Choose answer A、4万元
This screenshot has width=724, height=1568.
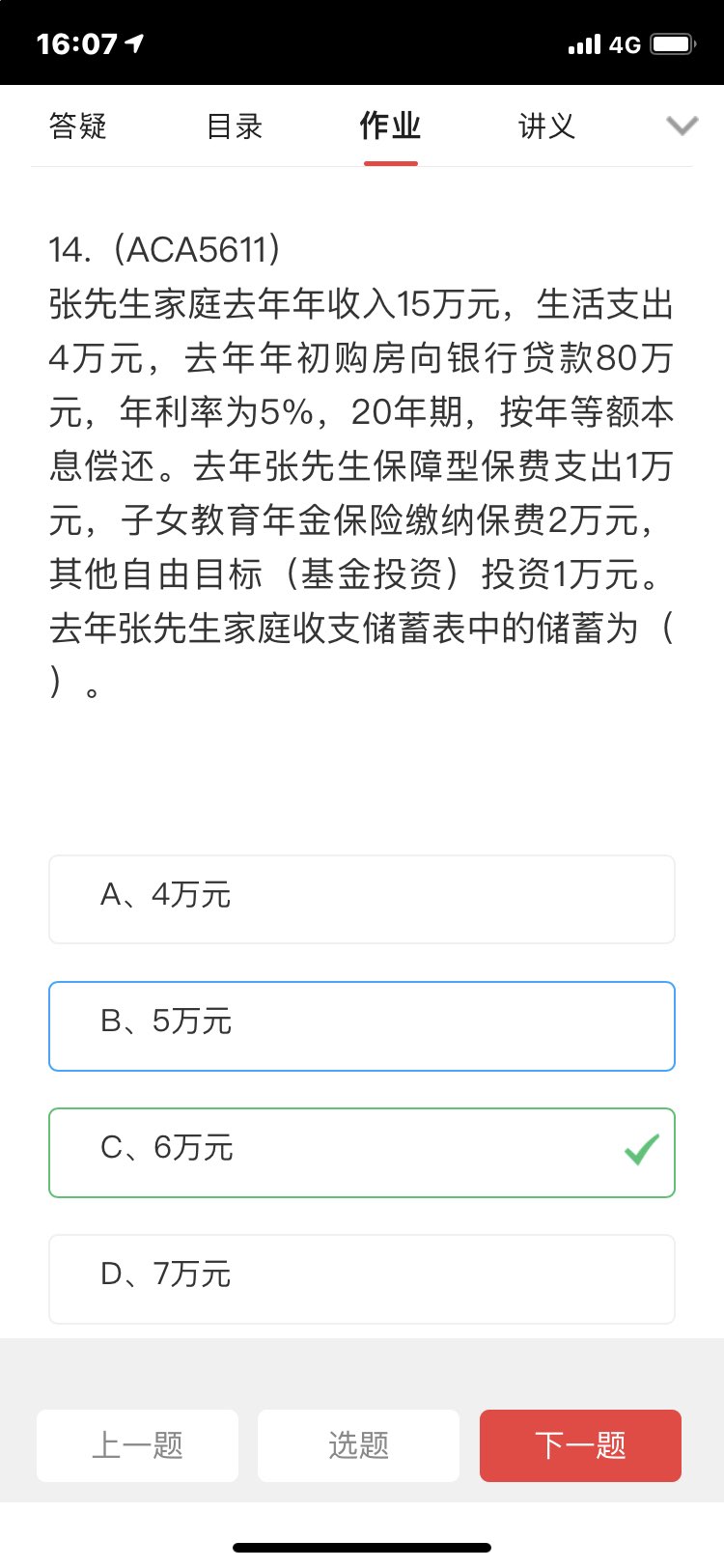(362, 899)
